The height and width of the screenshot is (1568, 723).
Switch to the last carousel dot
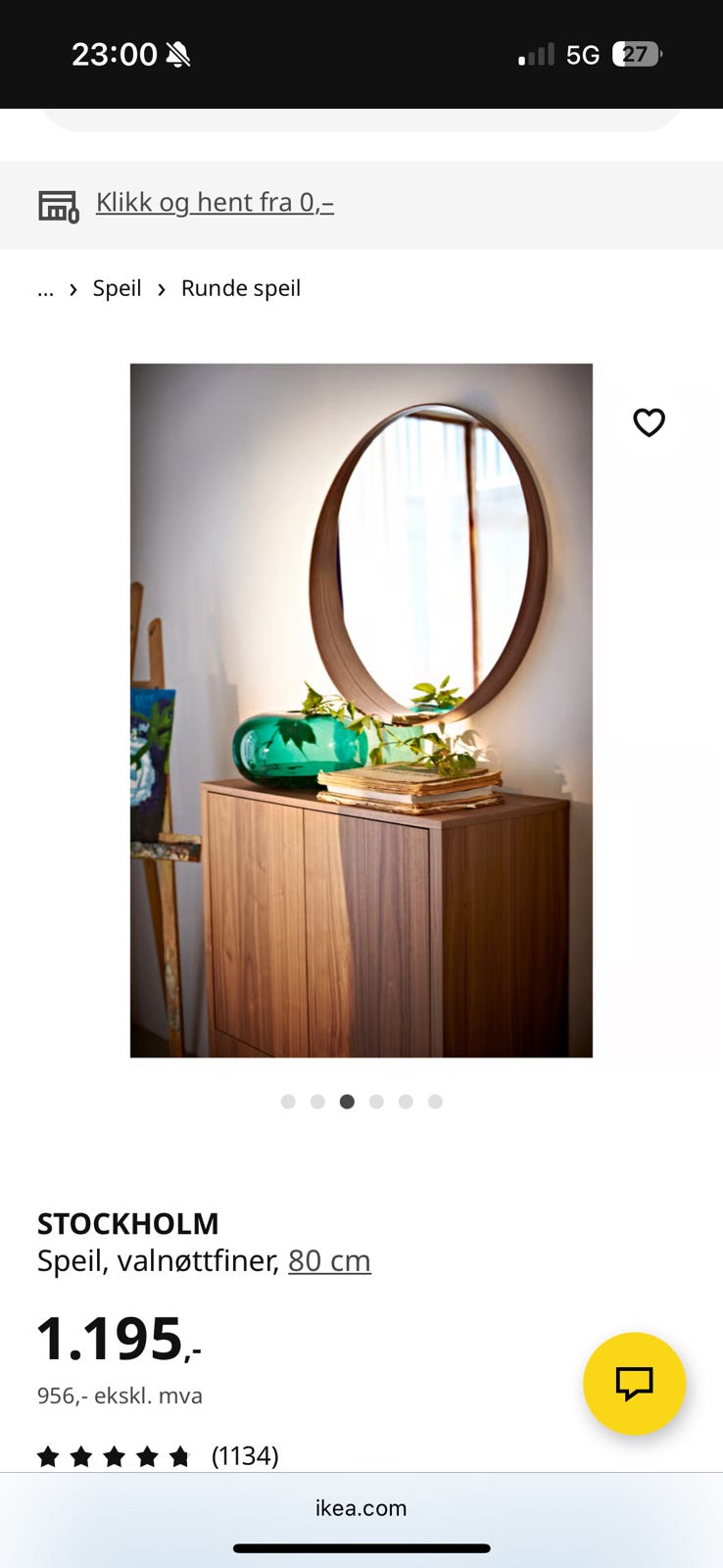pyautogui.click(x=436, y=1102)
